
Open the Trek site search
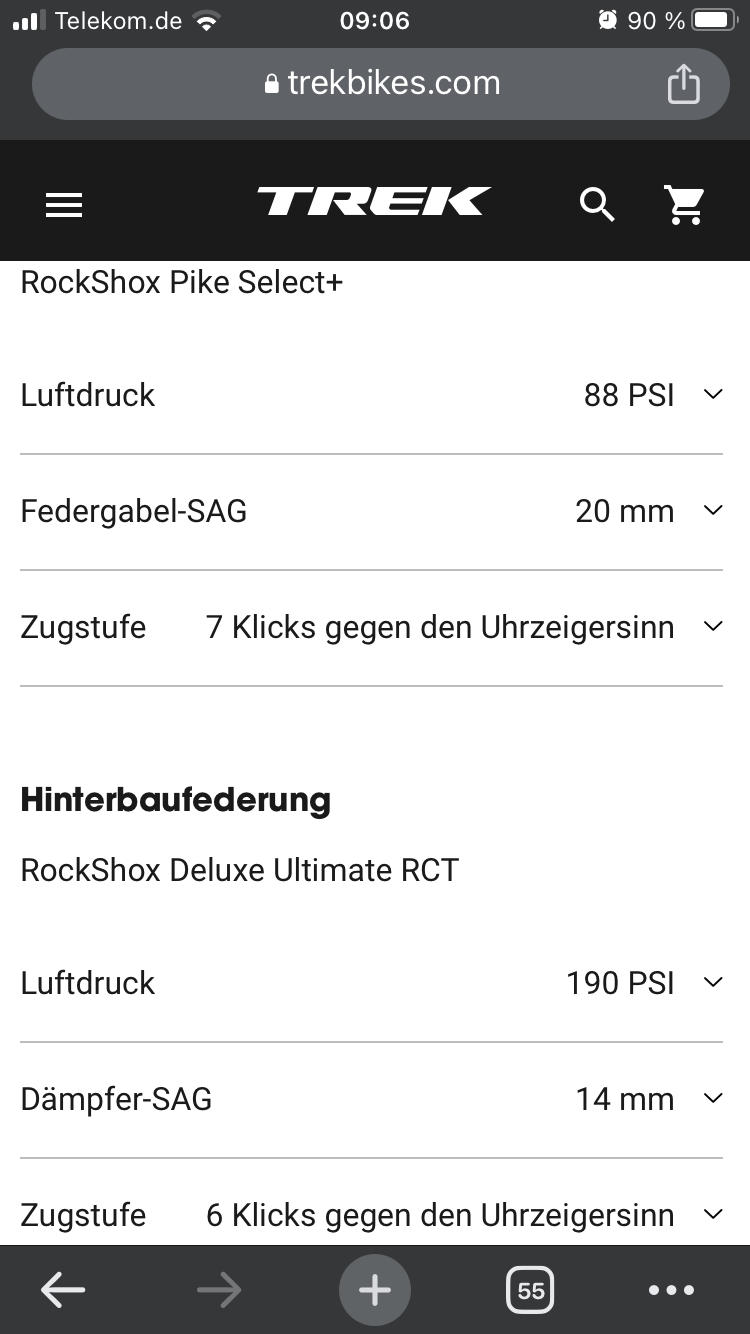(x=597, y=205)
